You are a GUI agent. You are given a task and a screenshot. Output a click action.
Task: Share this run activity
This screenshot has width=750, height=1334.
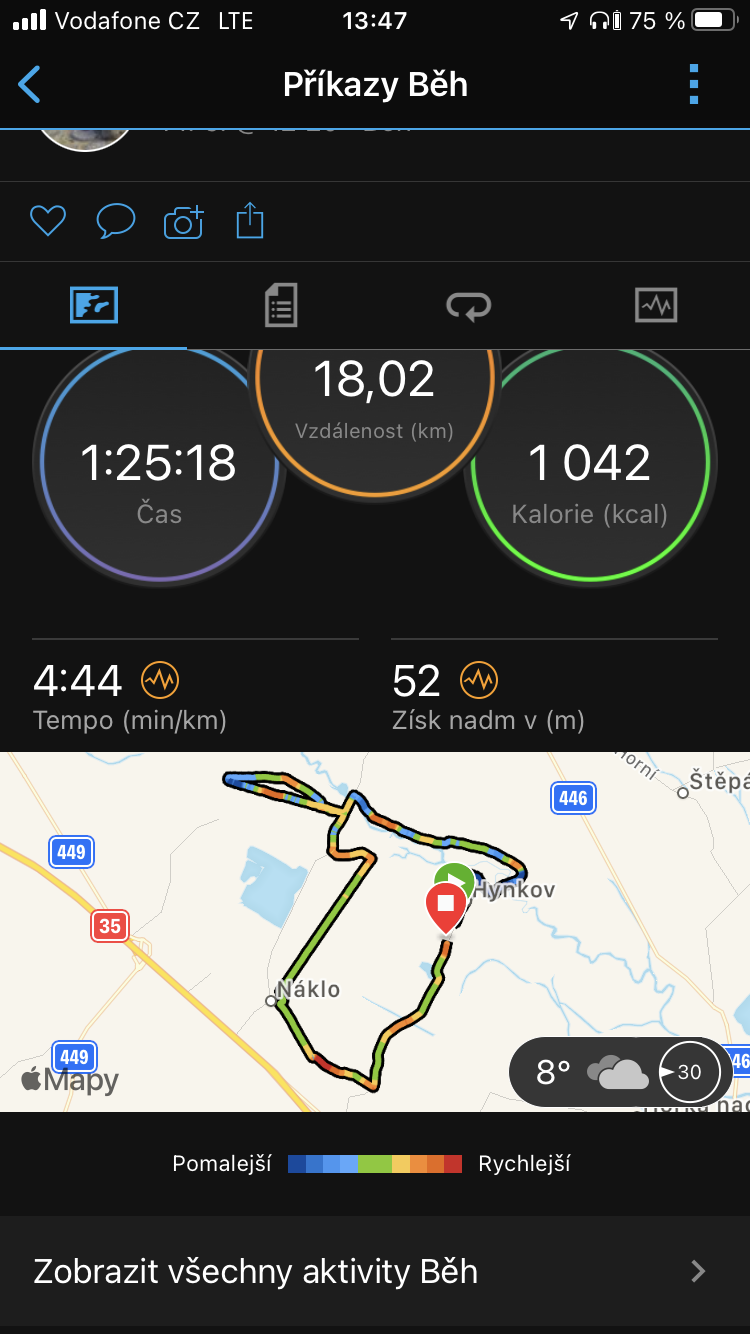click(250, 221)
